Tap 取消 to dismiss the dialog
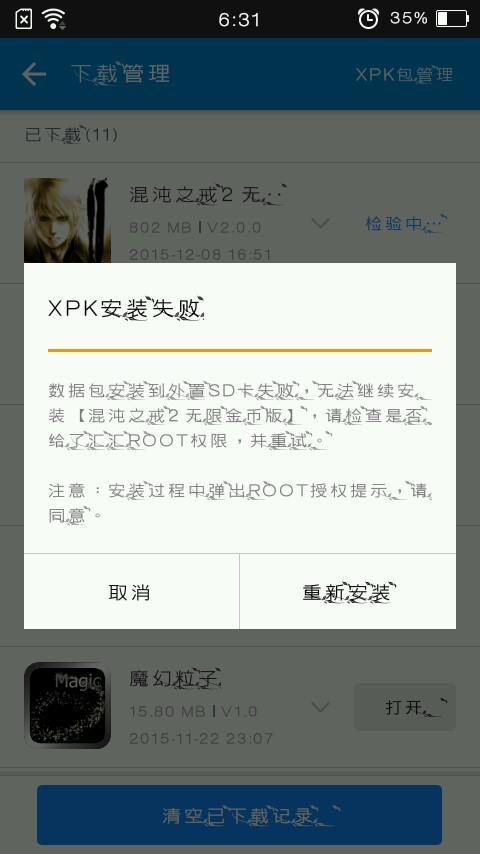The image size is (480, 854). (x=131, y=592)
